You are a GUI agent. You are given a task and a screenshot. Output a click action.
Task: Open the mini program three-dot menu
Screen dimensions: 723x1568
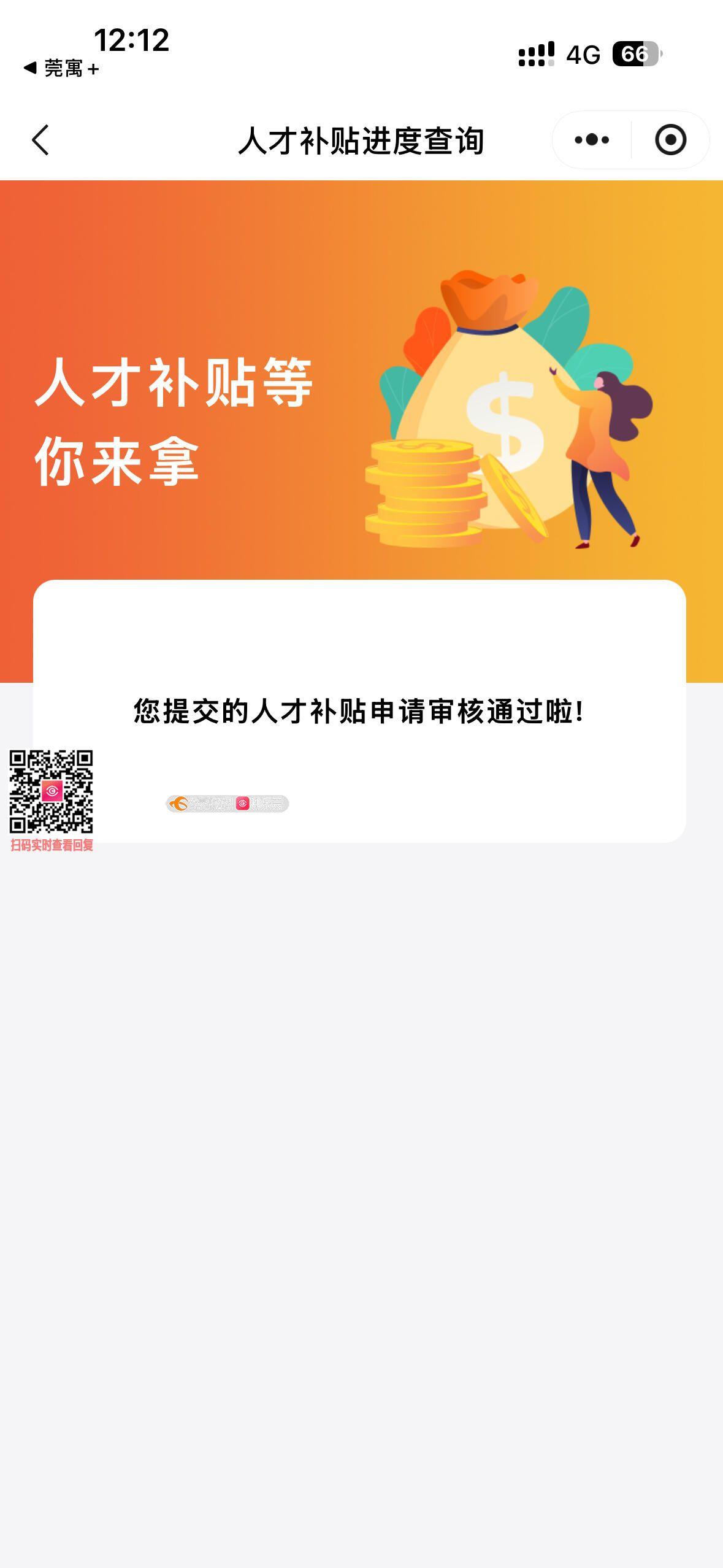(592, 140)
